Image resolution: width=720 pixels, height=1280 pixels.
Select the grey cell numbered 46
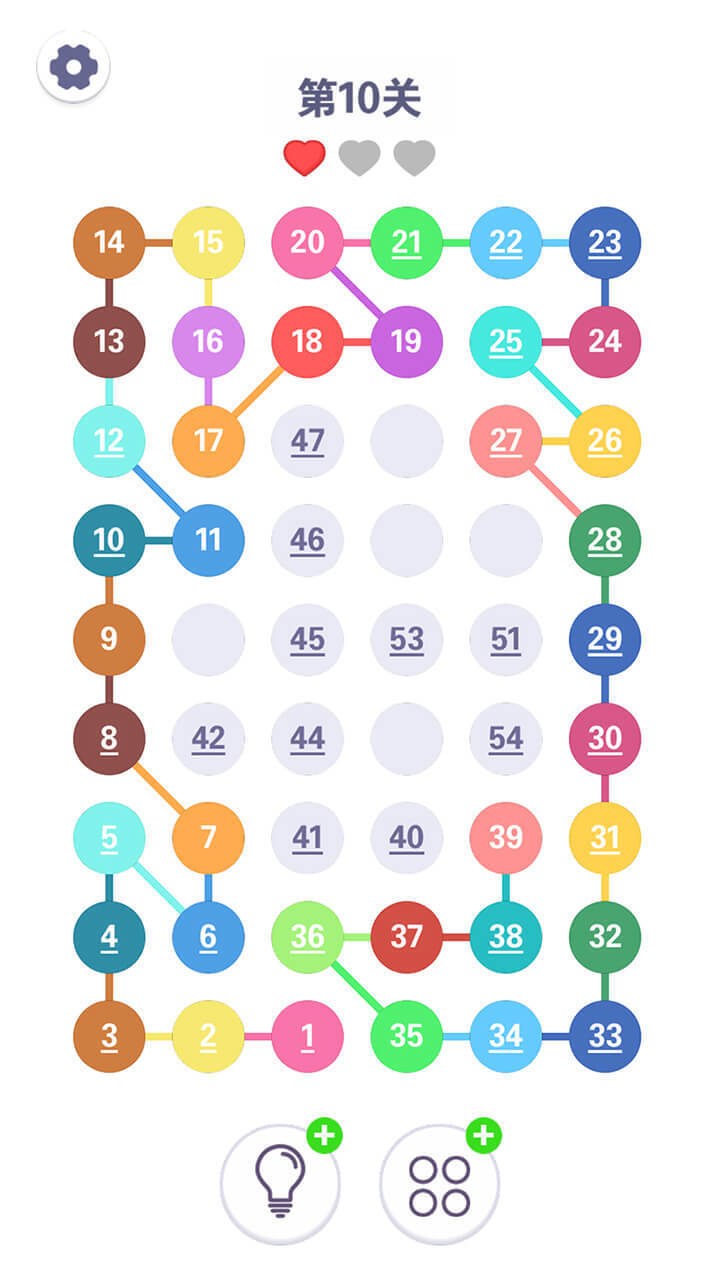coord(307,540)
